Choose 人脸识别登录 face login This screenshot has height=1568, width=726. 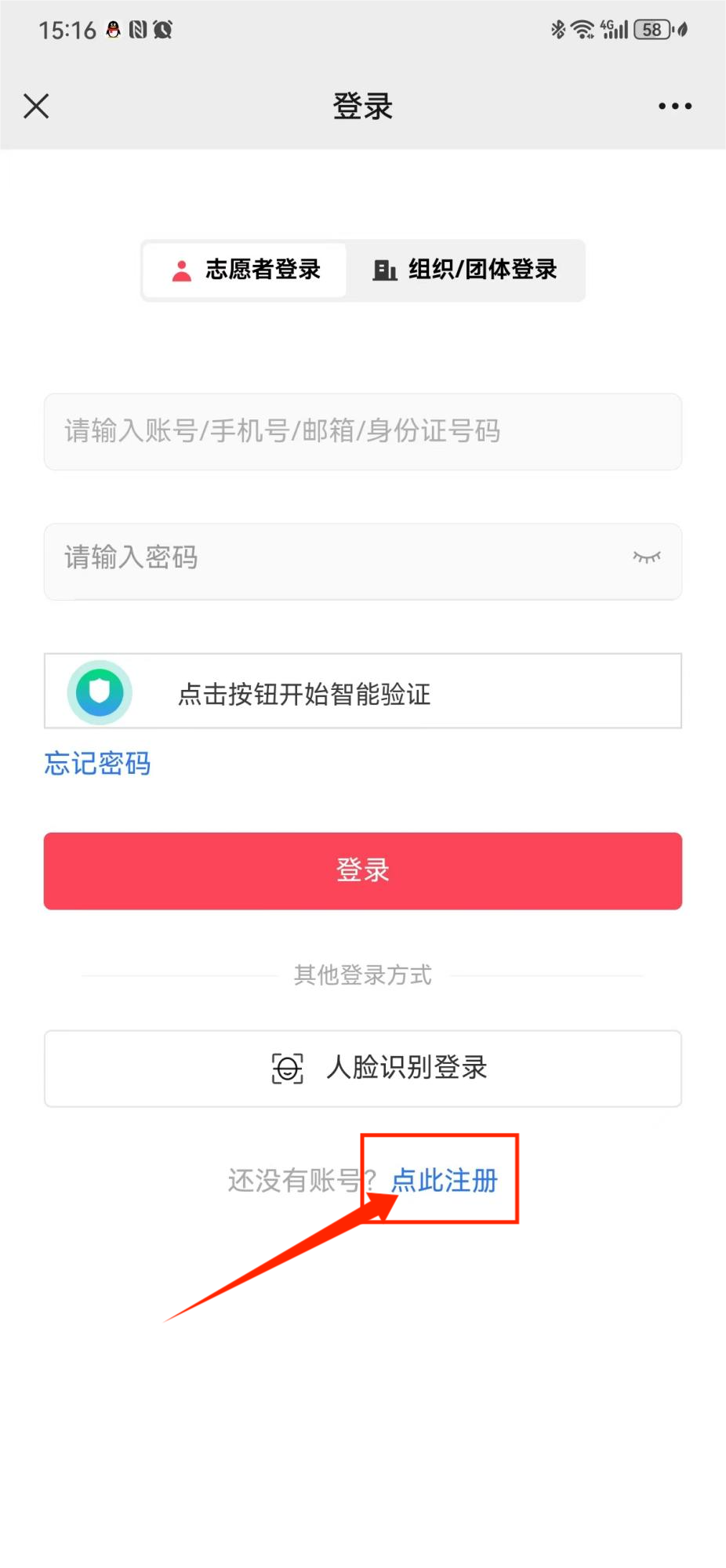click(x=363, y=1069)
